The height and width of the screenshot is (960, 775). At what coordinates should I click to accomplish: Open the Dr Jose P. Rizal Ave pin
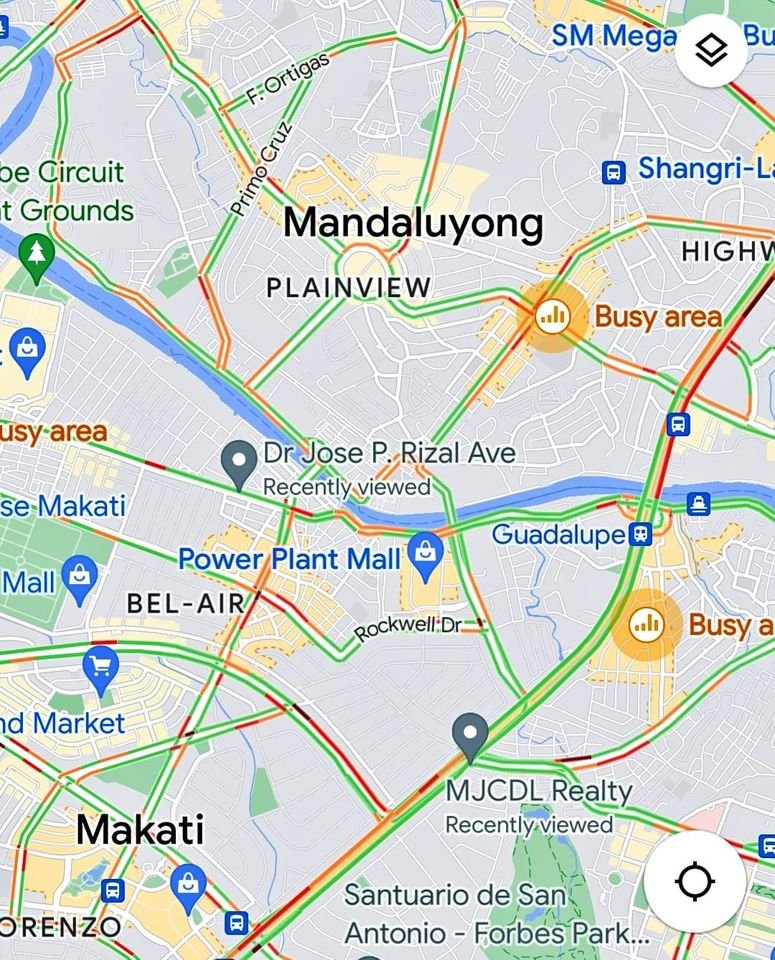pyautogui.click(x=239, y=463)
